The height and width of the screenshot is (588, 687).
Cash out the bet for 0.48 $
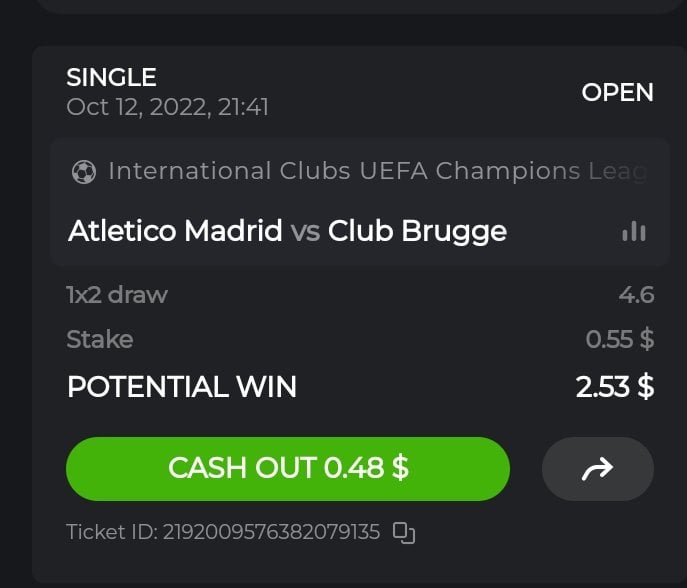[288, 468]
